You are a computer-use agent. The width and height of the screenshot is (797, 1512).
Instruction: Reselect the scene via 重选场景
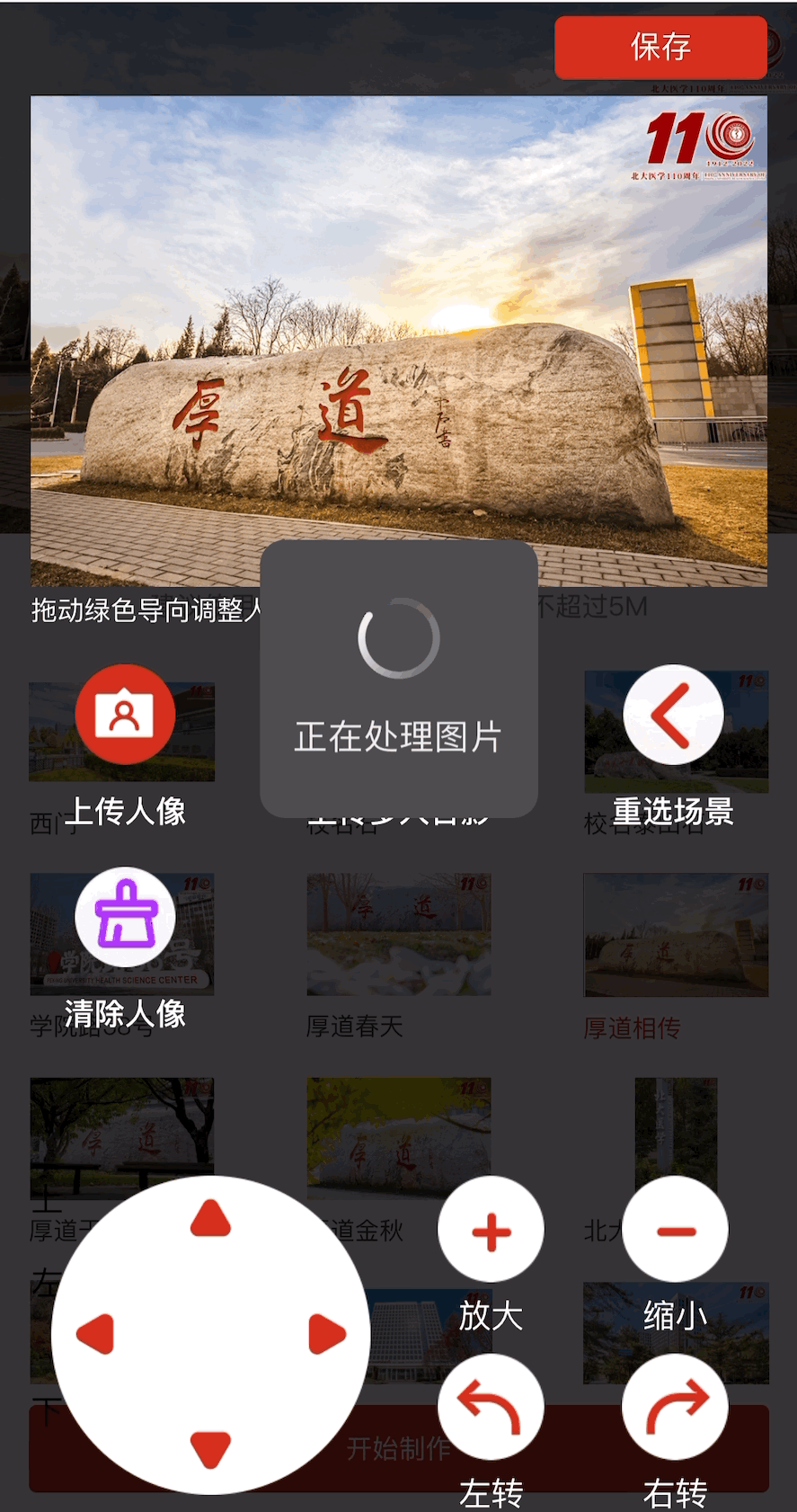point(673,716)
